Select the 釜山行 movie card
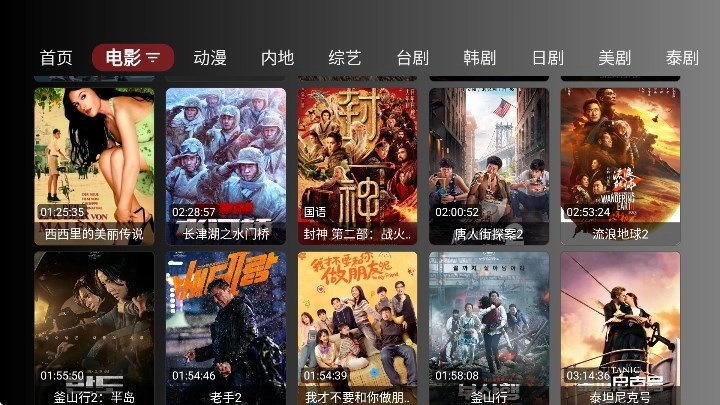This screenshot has height=405, width=720. pyautogui.click(x=489, y=325)
